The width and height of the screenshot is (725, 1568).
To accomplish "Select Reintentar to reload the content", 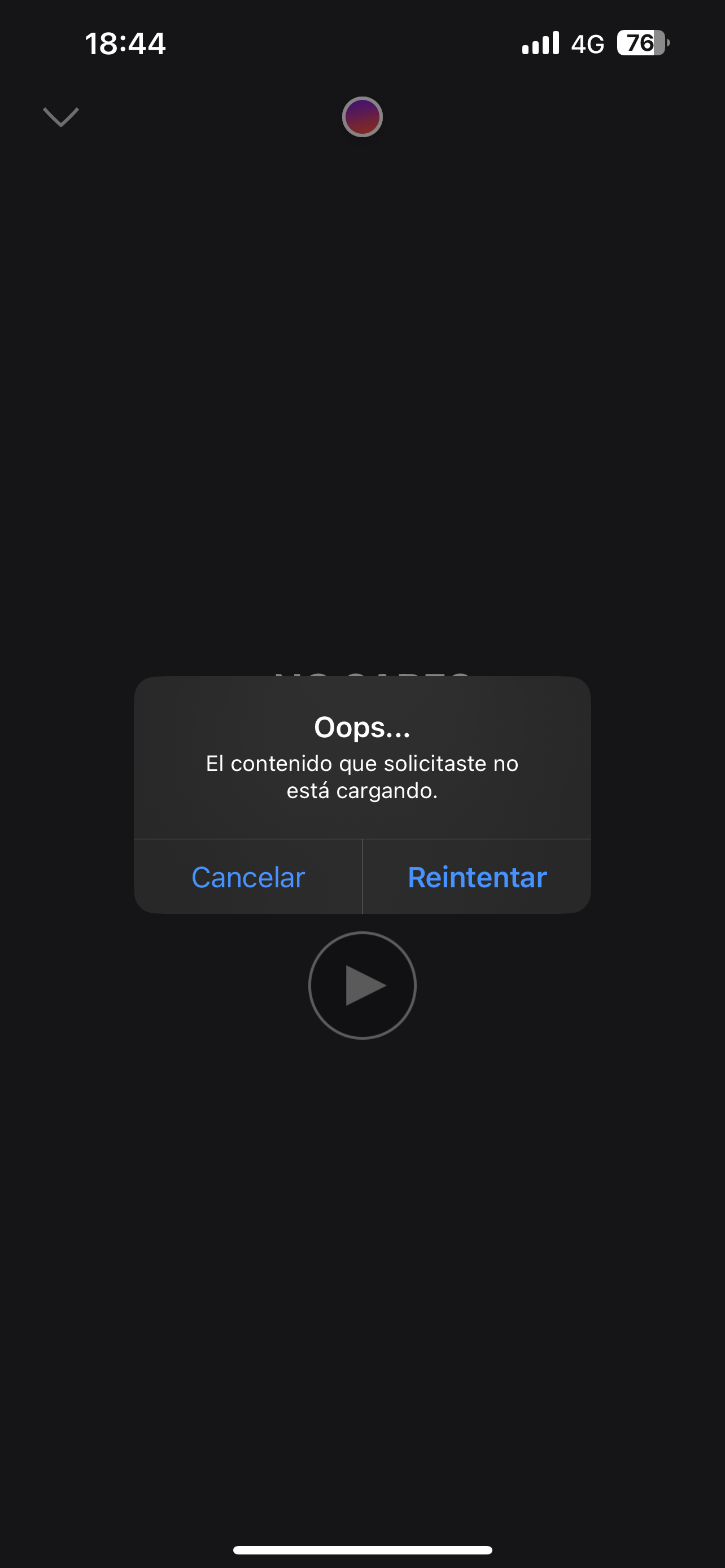I will click(x=477, y=877).
